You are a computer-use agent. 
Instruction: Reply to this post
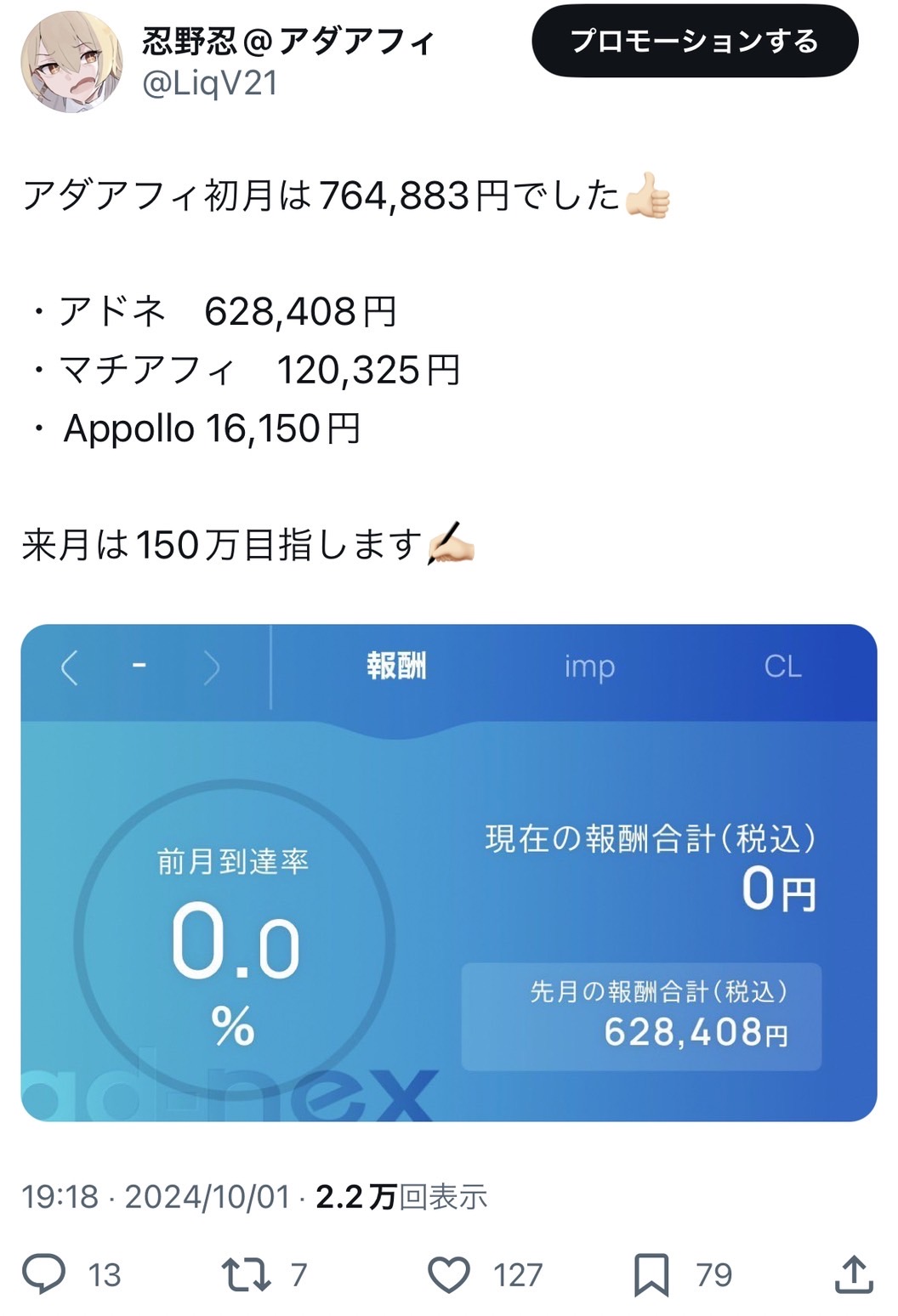(44, 1273)
